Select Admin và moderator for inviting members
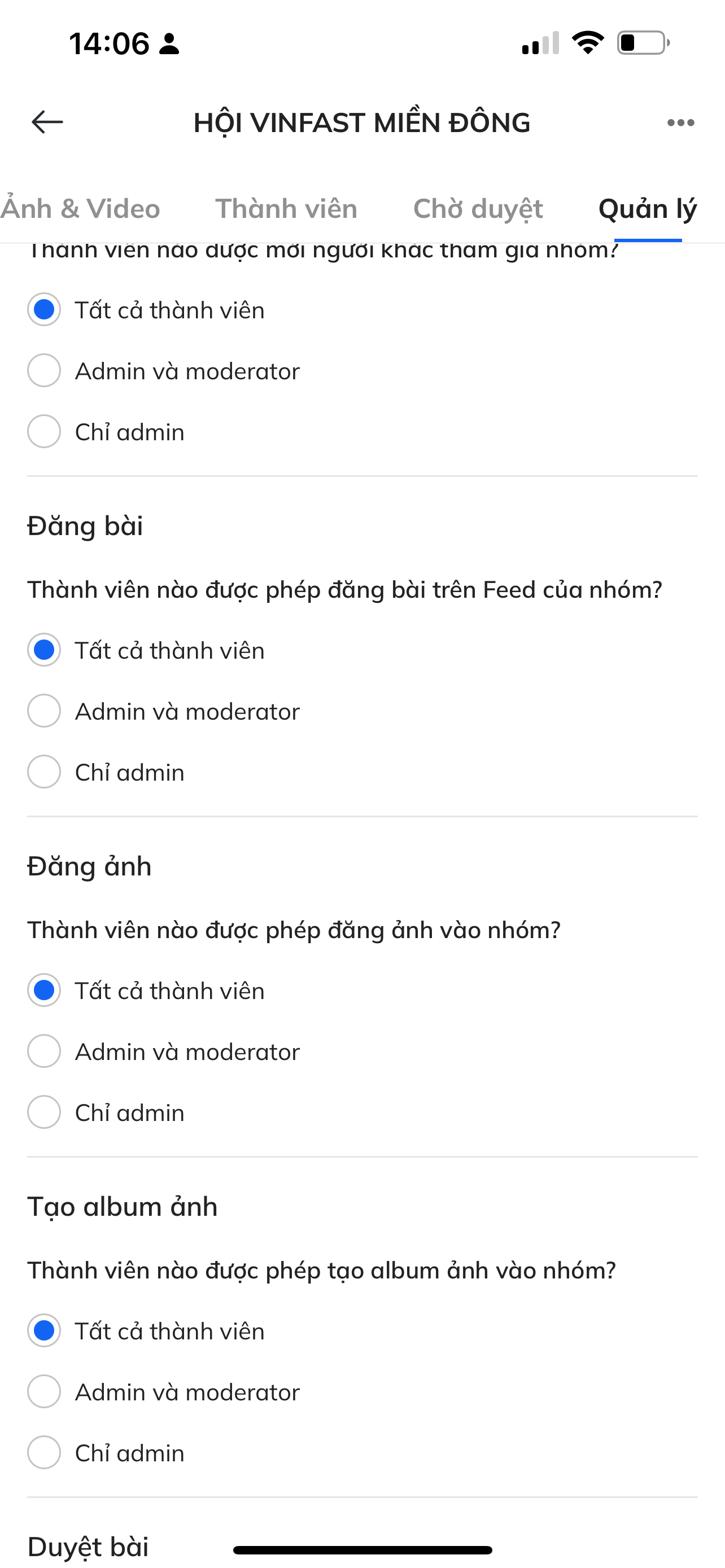The height and width of the screenshot is (1568, 725). 44,370
